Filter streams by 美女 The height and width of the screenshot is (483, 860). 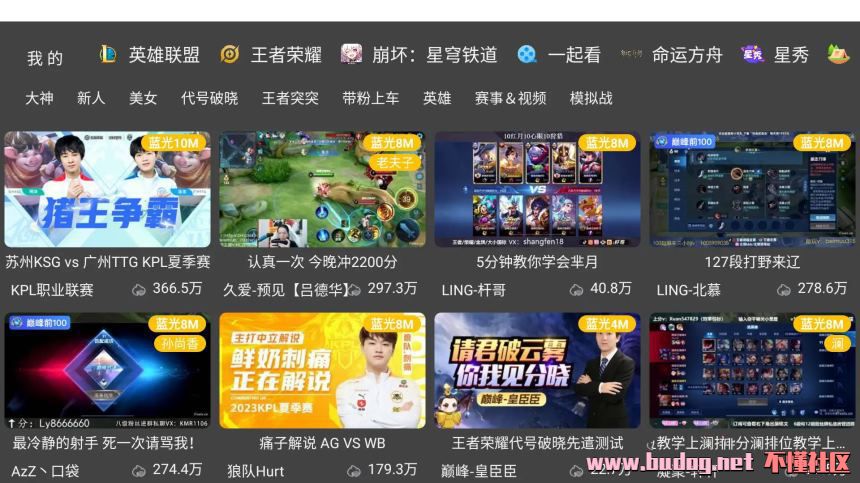(x=143, y=98)
